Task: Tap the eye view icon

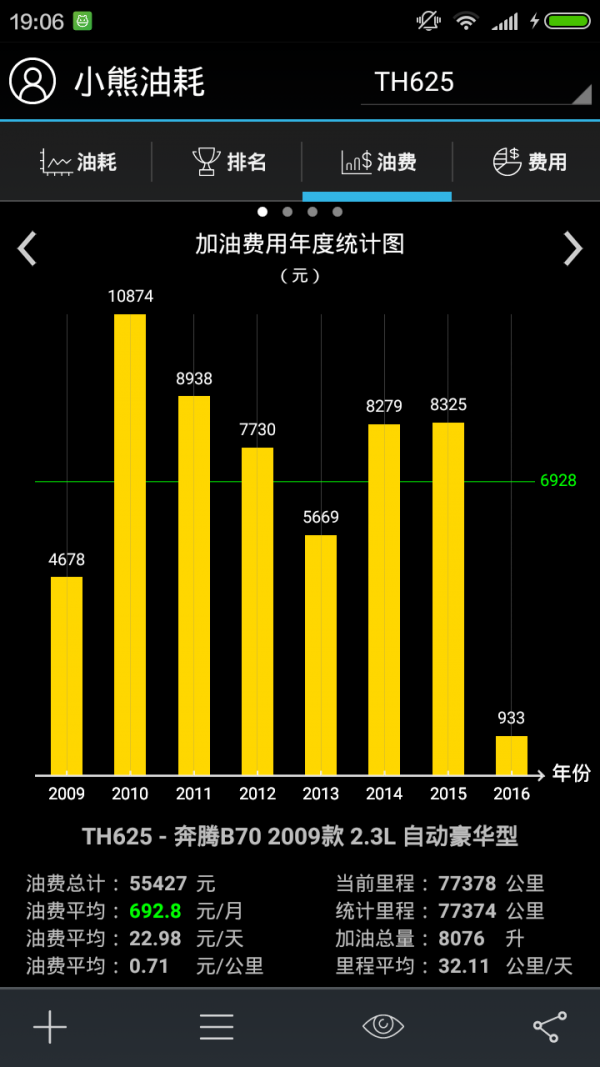Action: click(383, 1027)
